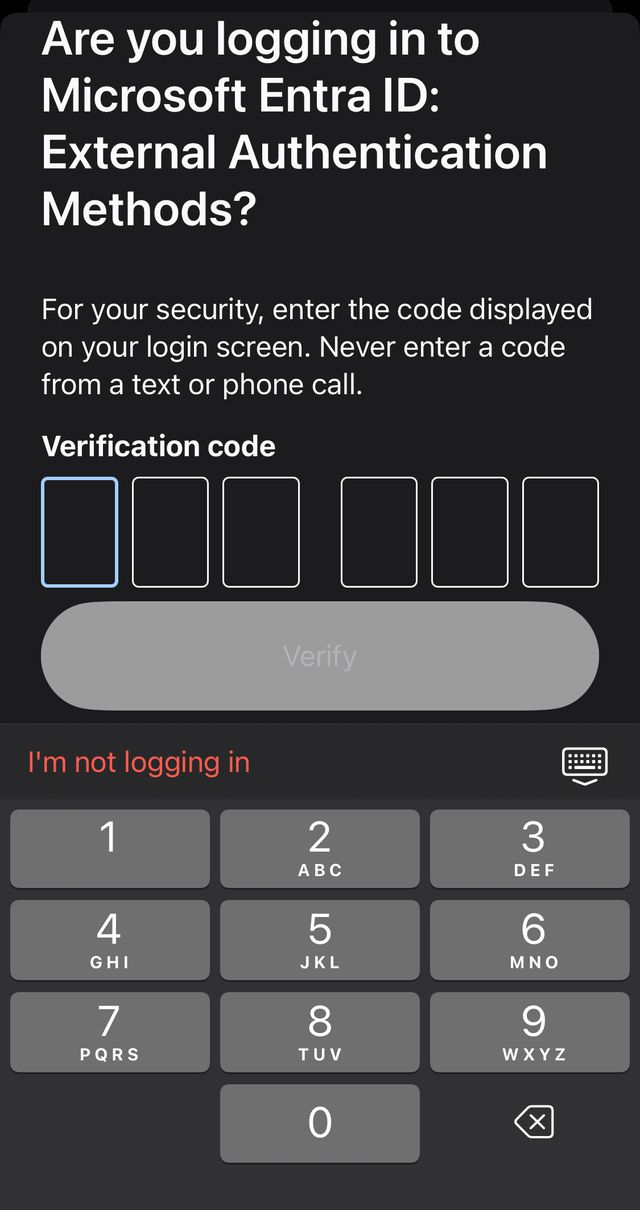Image resolution: width=640 pixels, height=1210 pixels.
Task: Tap the first verification code box
Action: pyautogui.click(x=79, y=531)
